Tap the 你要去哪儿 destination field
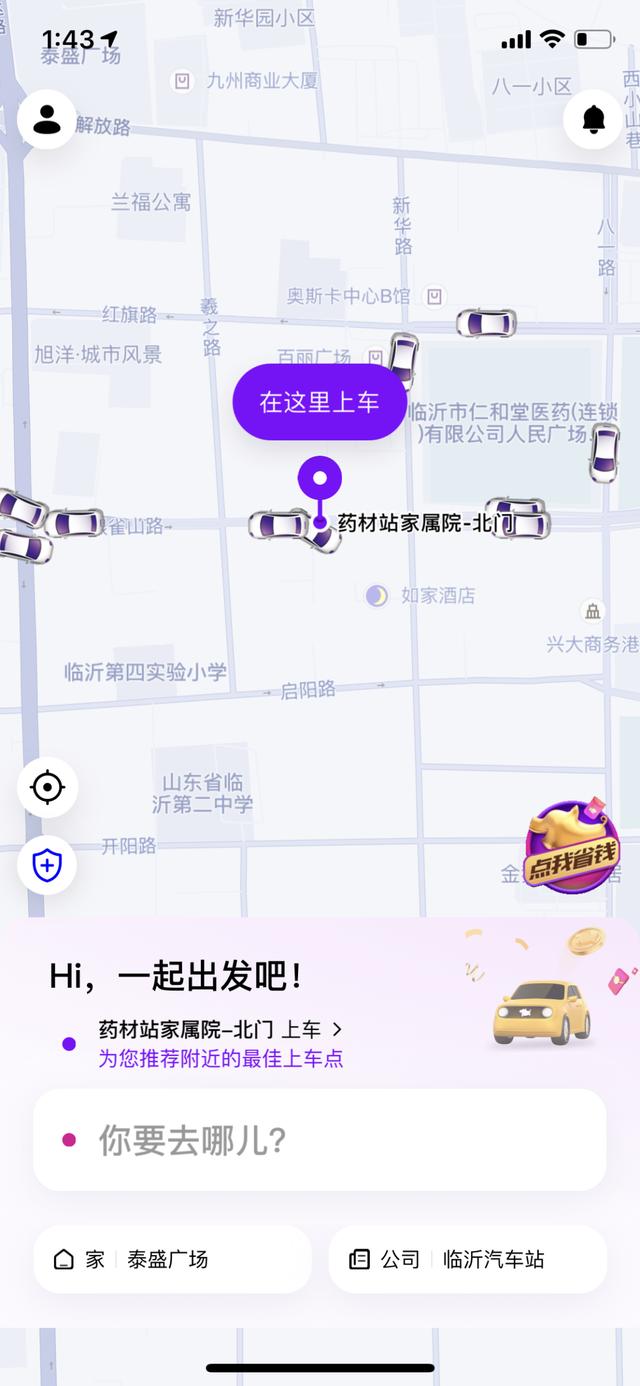Screen dimensions: 640x1386 [320, 1140]
